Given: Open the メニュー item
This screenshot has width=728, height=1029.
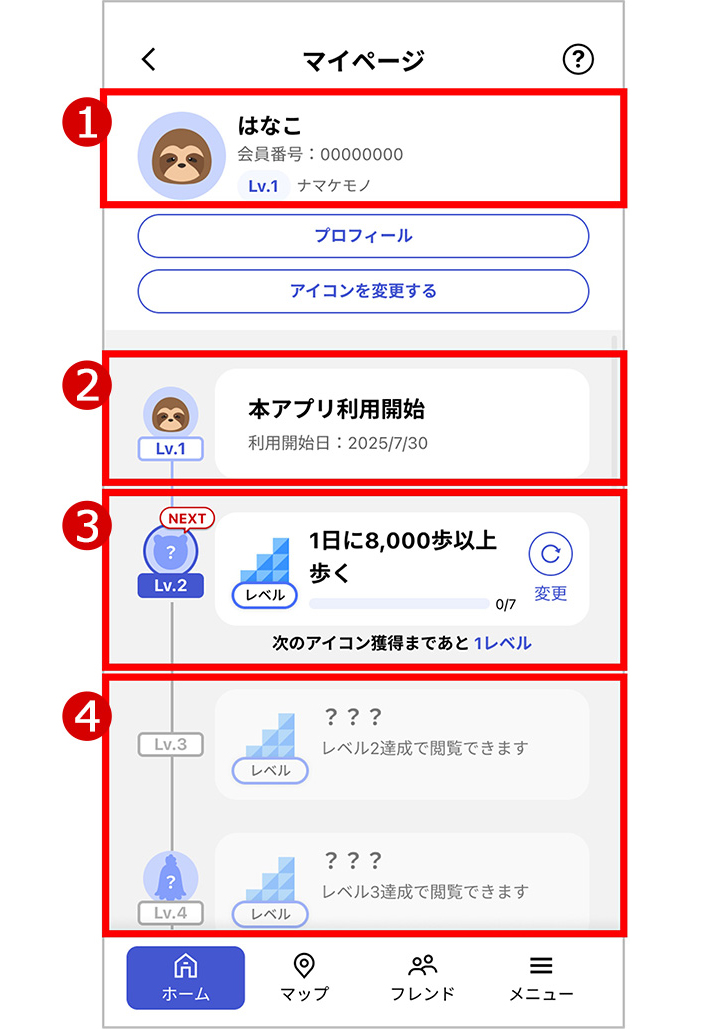Looking at the screenshot, I should tap(540, 975).
